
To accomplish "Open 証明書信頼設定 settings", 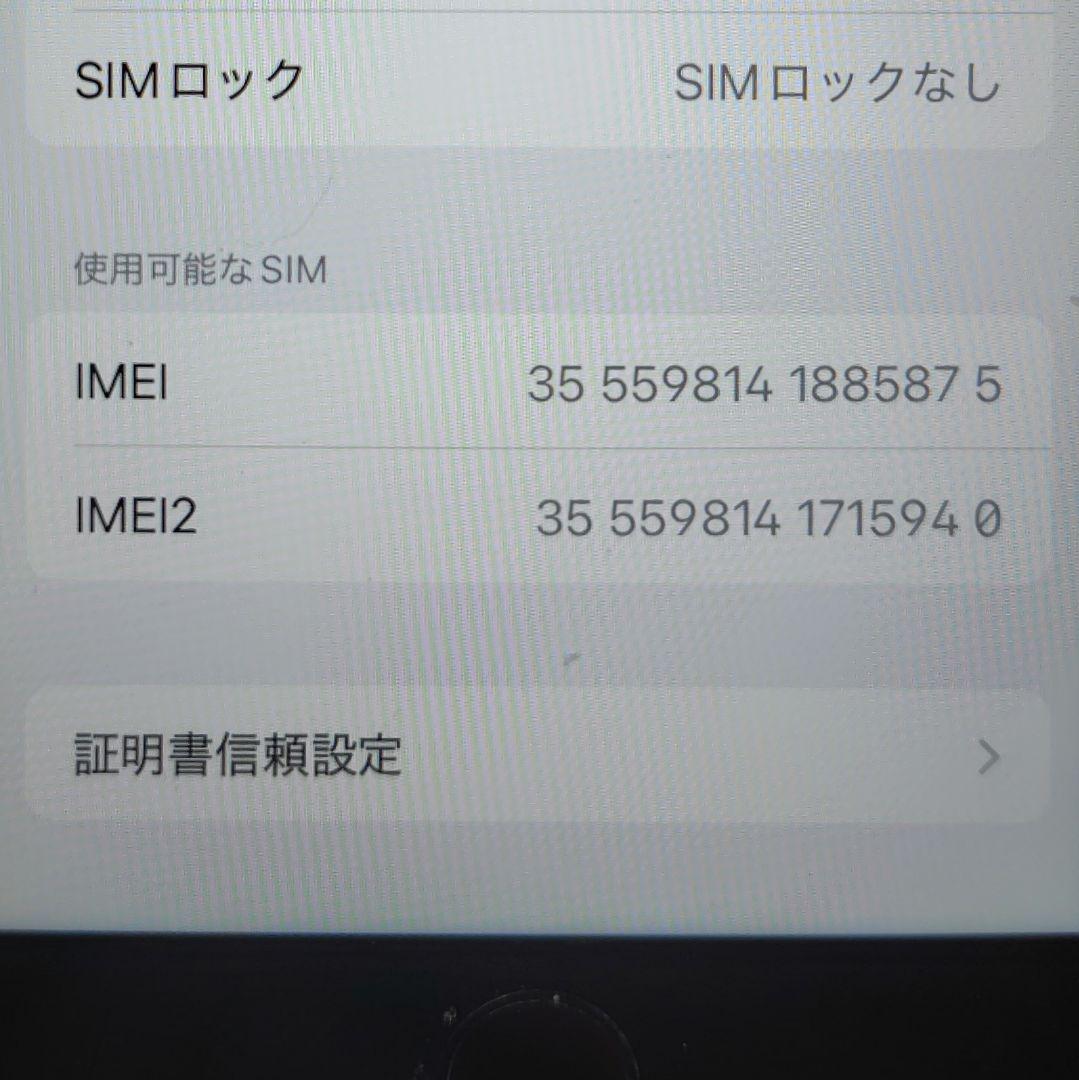I will (540, 758).
